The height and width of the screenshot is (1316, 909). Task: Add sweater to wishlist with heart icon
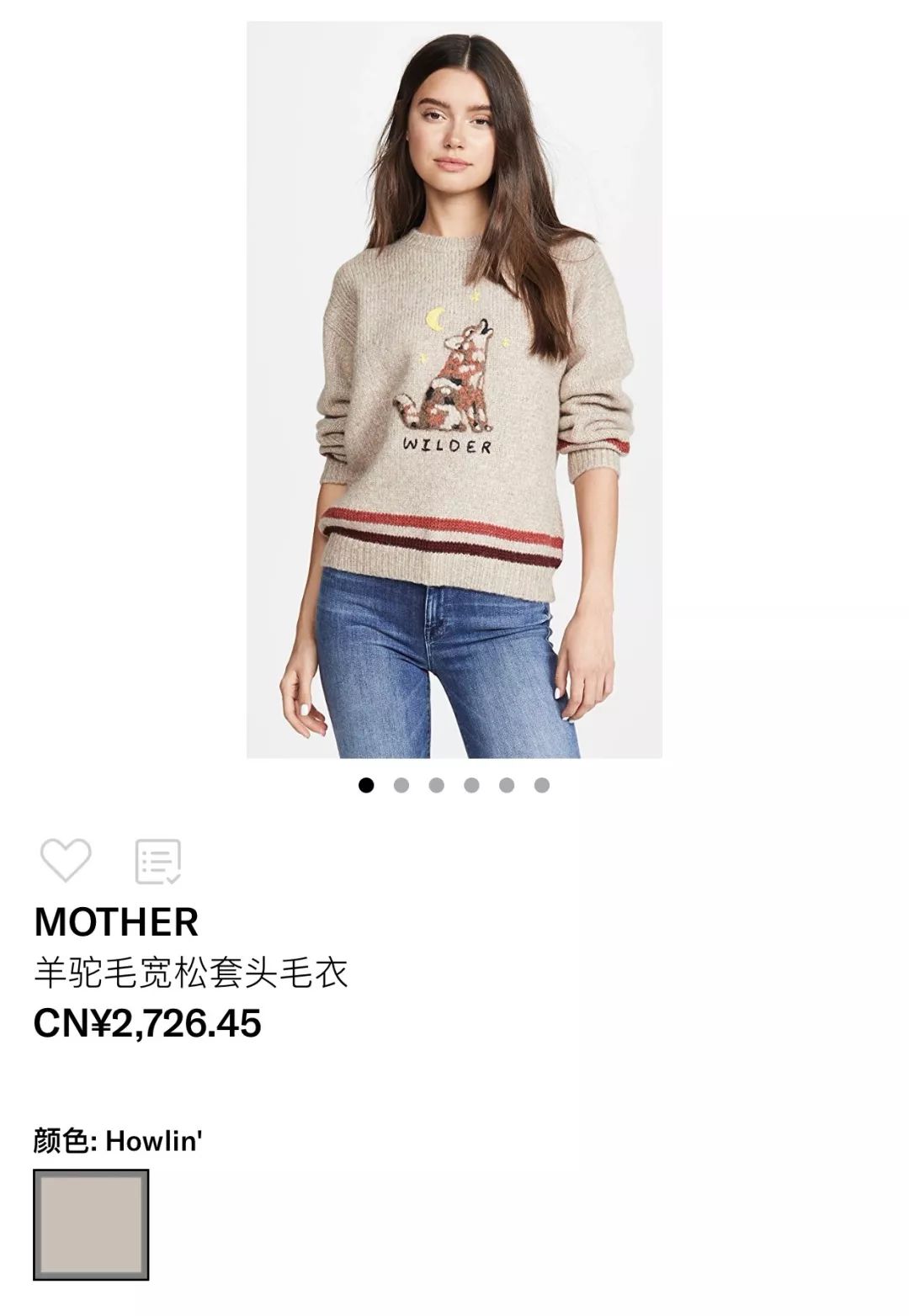pyautogui.click(x=66, y=859)
